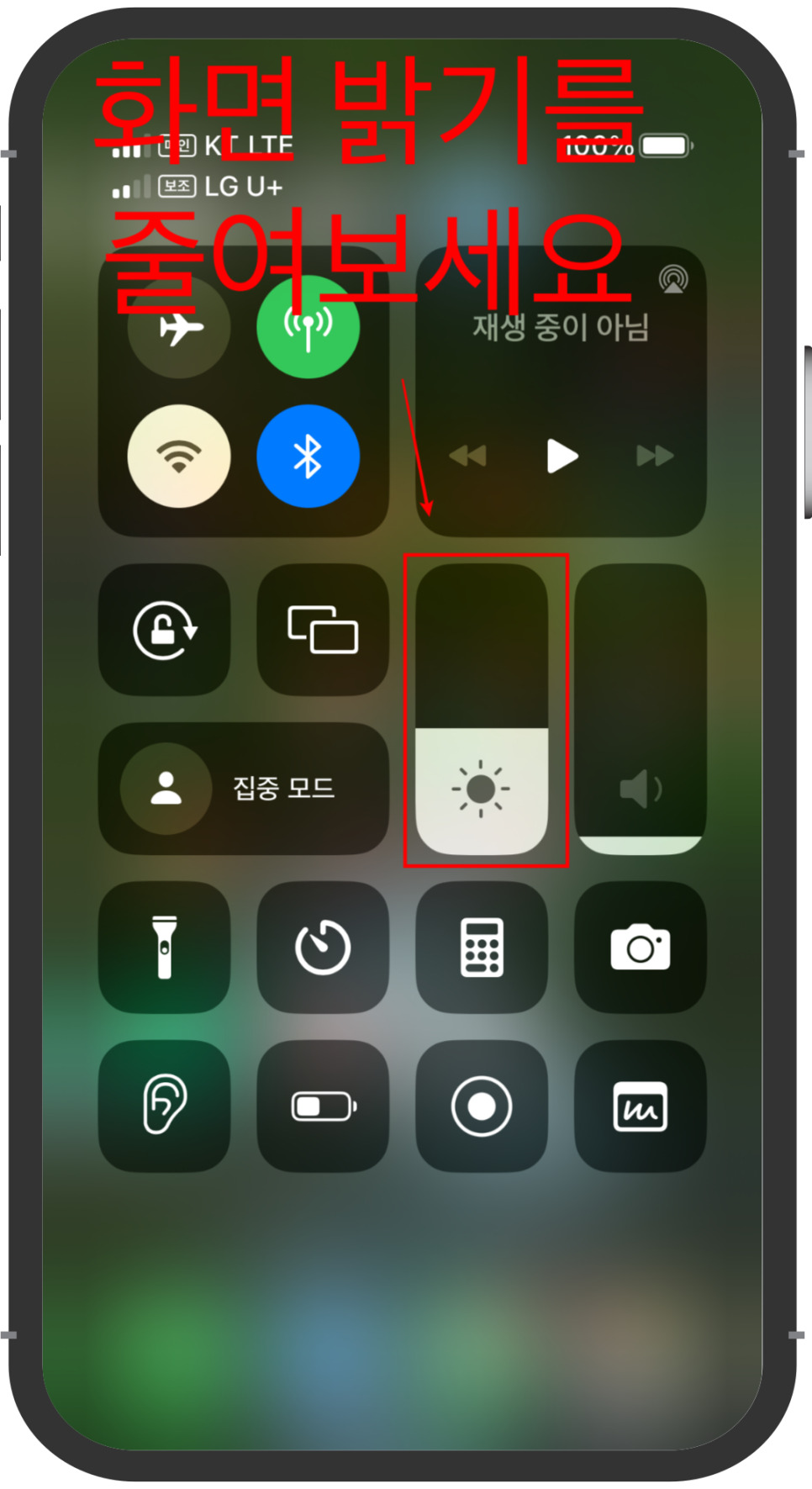This screenshot has height=1489, width=812.
Task: Open the timer
Action: coord(323,948)
